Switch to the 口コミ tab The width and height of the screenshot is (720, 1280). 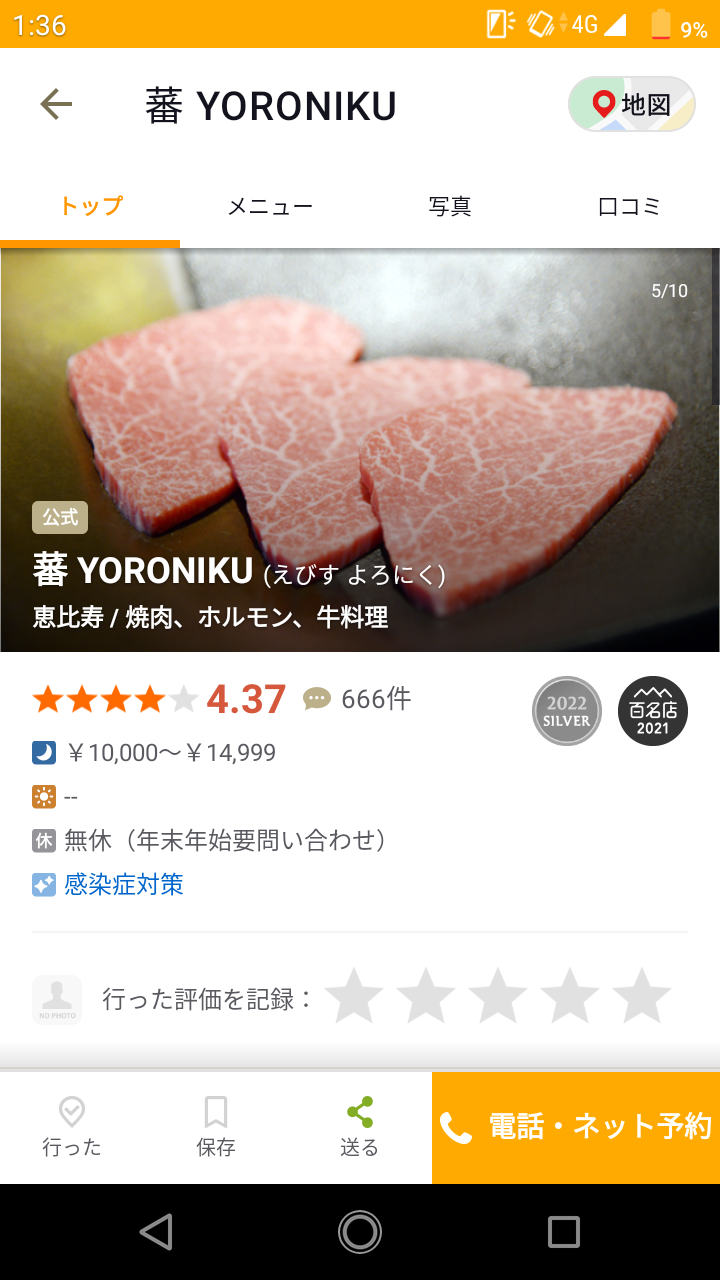click(x=630, y=207)
